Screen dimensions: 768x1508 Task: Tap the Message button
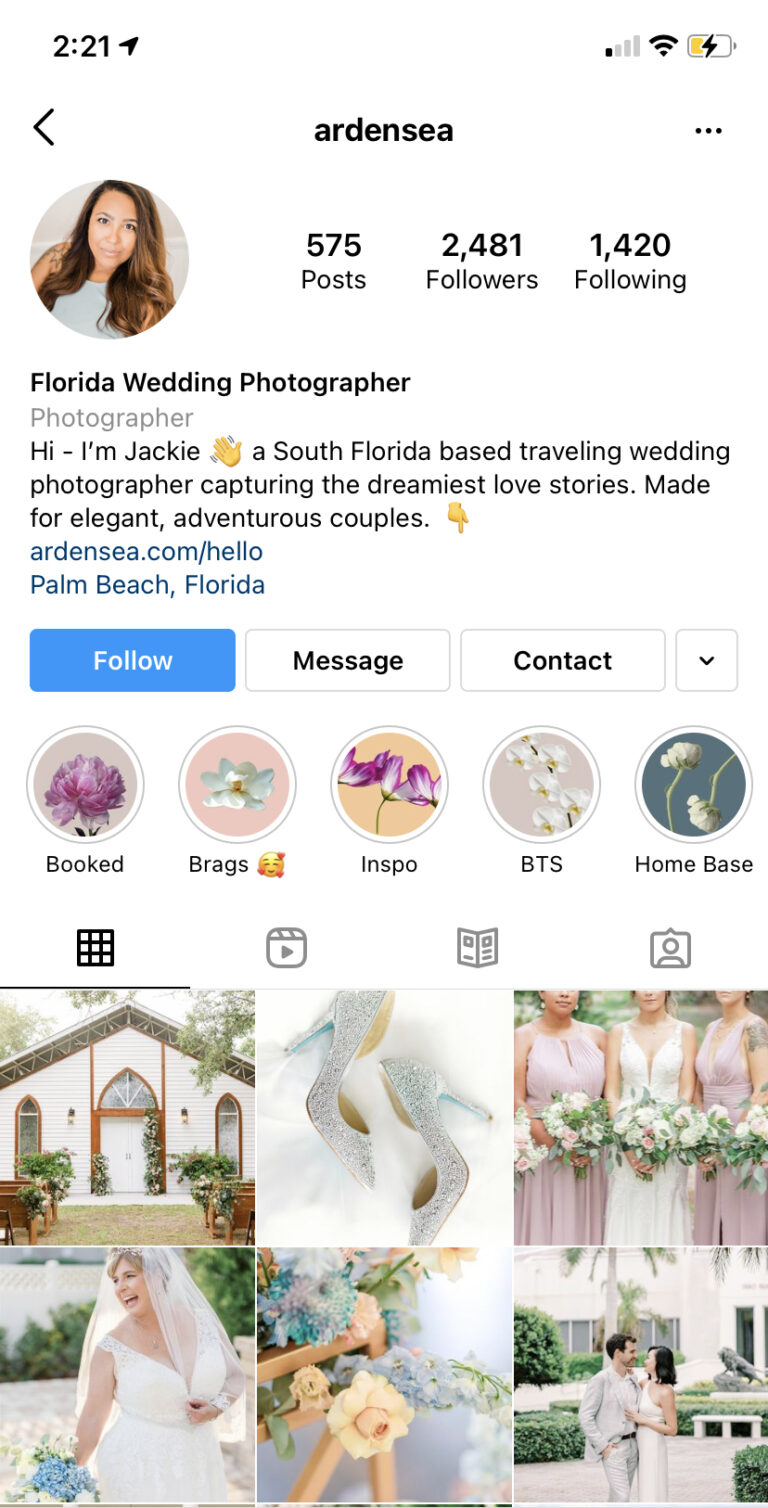coord(347,660)
